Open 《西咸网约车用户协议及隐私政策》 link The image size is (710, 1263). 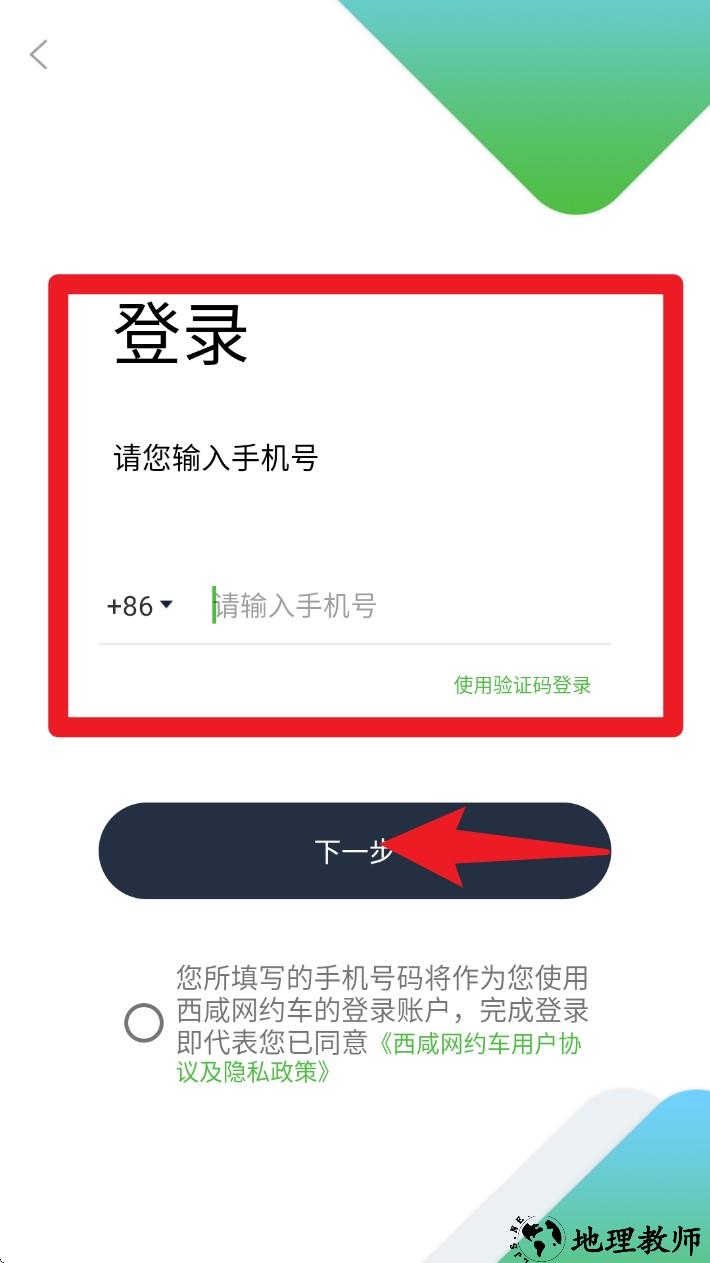pyautogui.click(x=478, y=1045)
